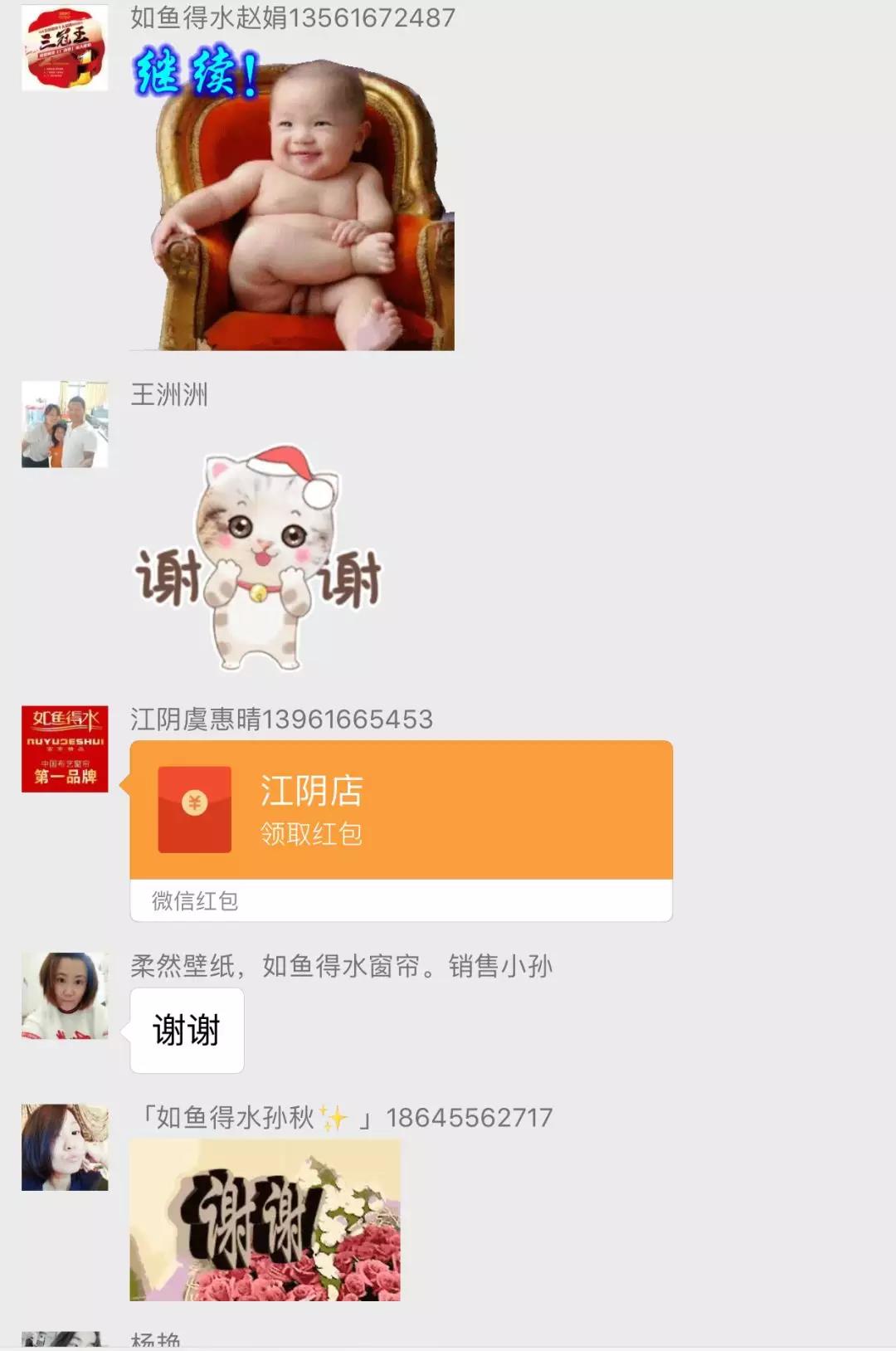The width and height of the screenshot is (896, 1351).
Task: Open the flower 谢谢 image message
Action: coord(265,1219)
